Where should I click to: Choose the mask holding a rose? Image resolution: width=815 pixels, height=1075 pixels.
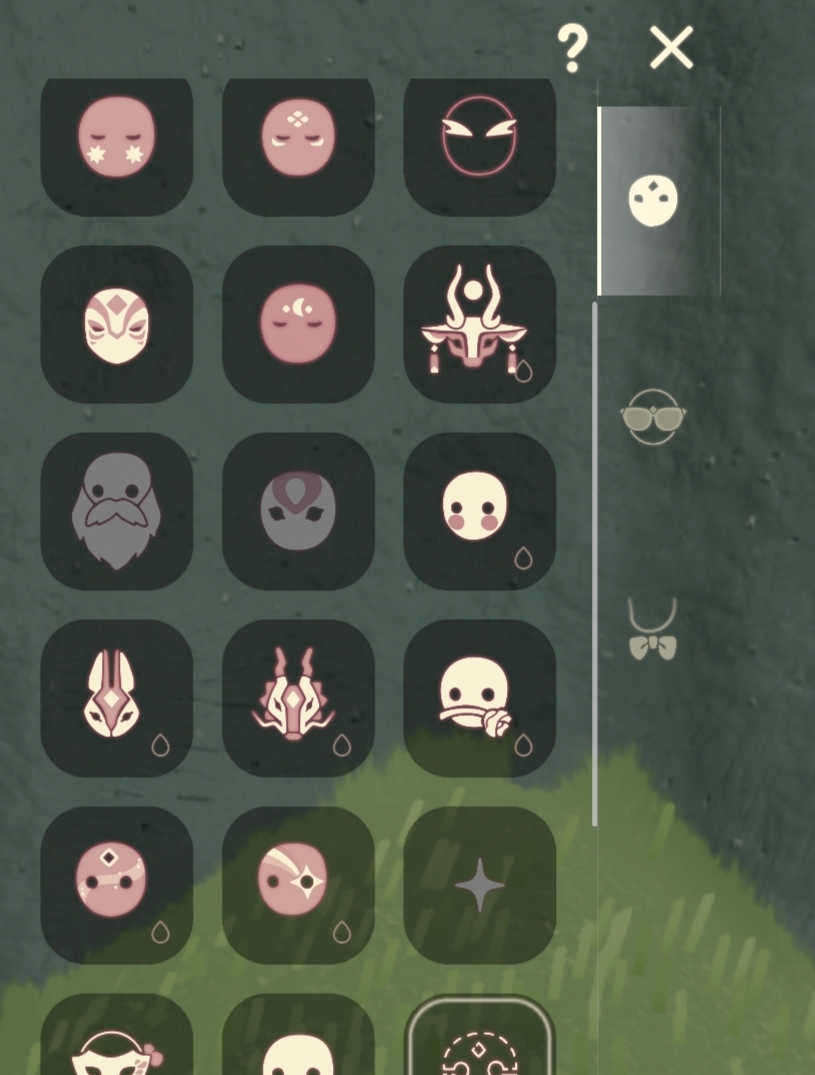(479, 697)
